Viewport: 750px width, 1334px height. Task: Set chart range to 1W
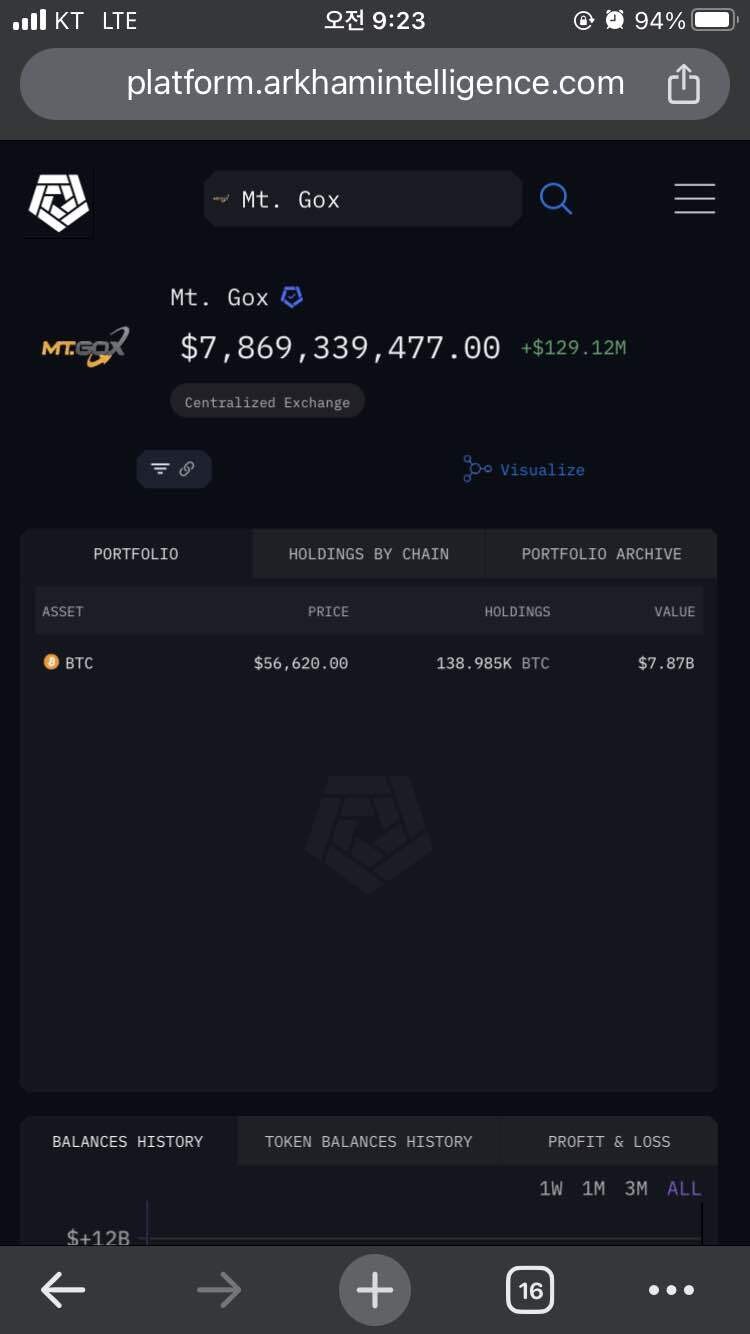click(x=551, y=1188)
